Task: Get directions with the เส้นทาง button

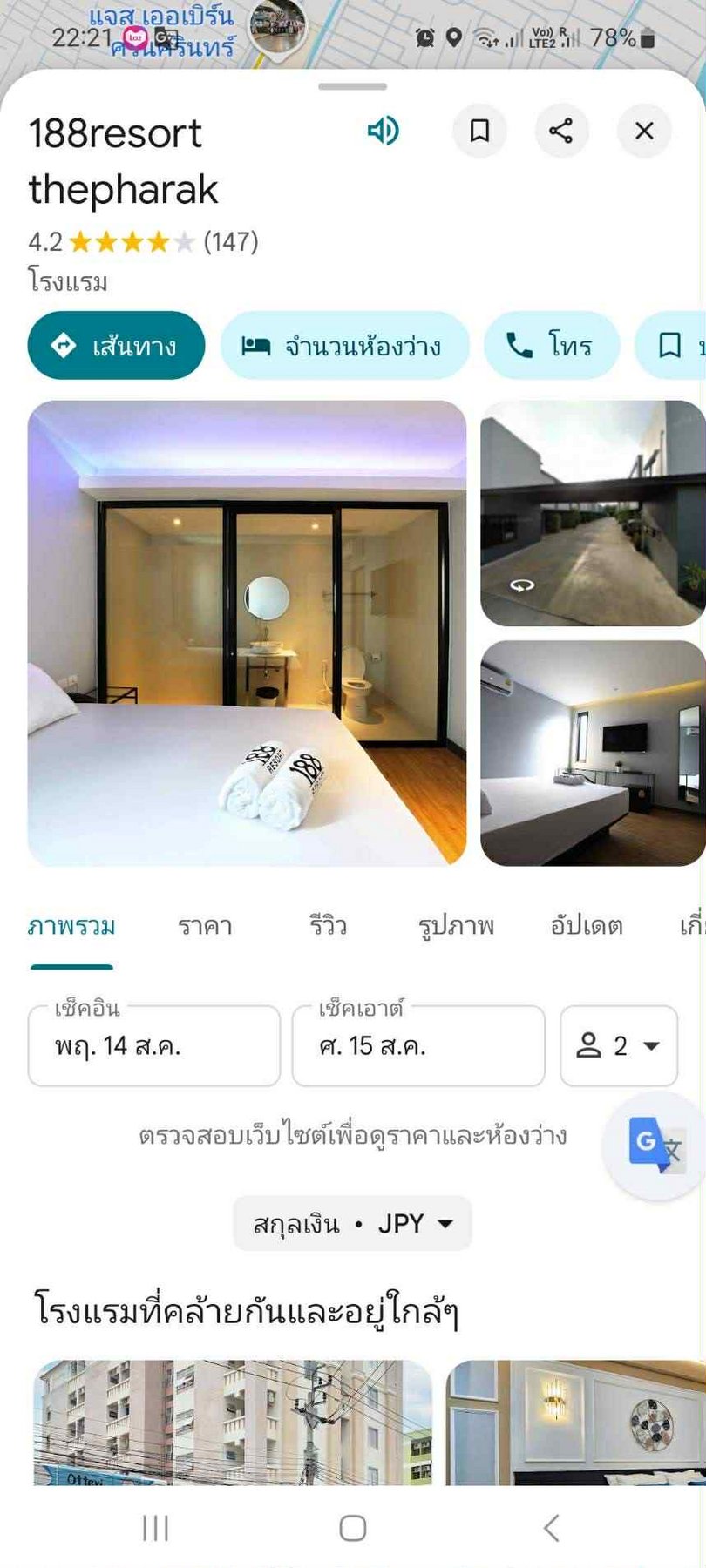Action: coord(117,346)
